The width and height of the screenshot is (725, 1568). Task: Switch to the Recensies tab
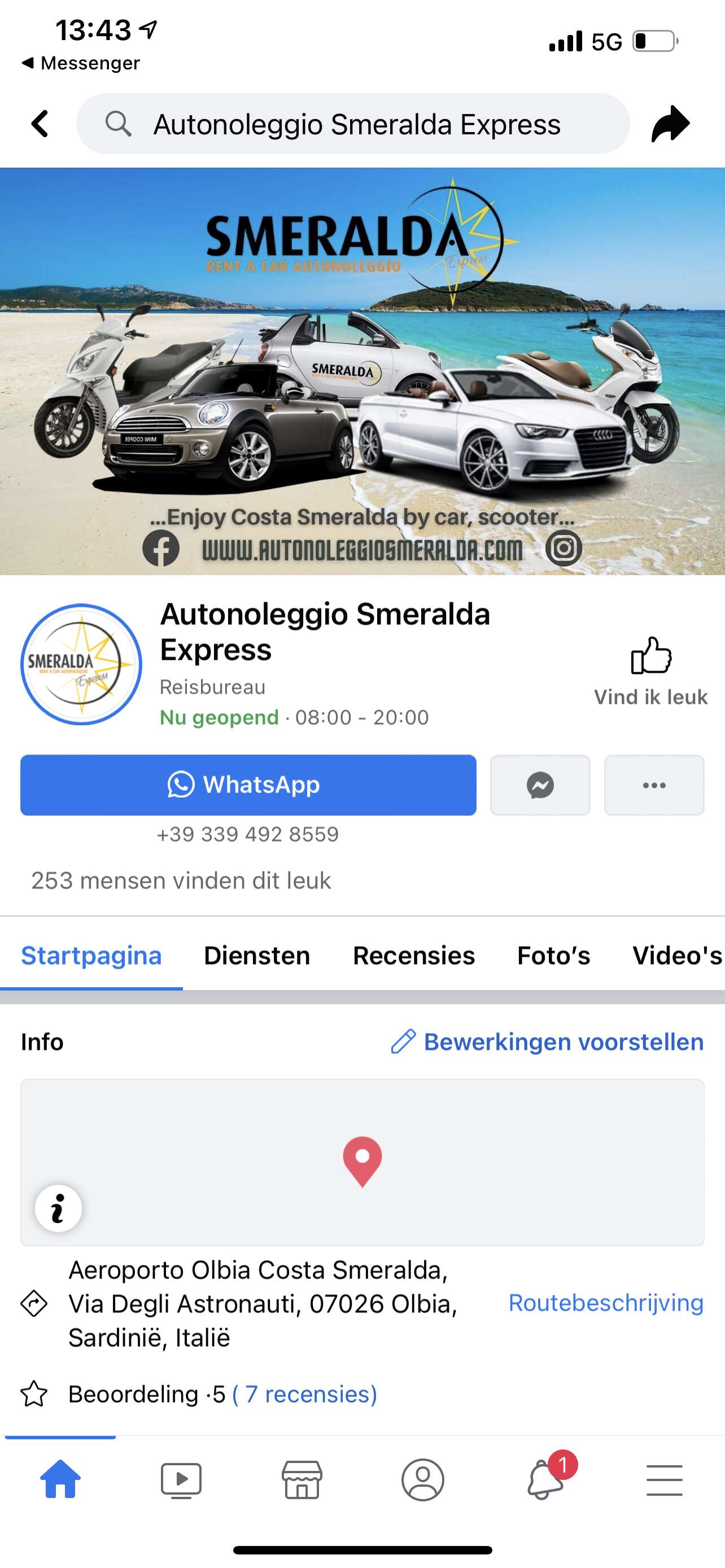414,955
